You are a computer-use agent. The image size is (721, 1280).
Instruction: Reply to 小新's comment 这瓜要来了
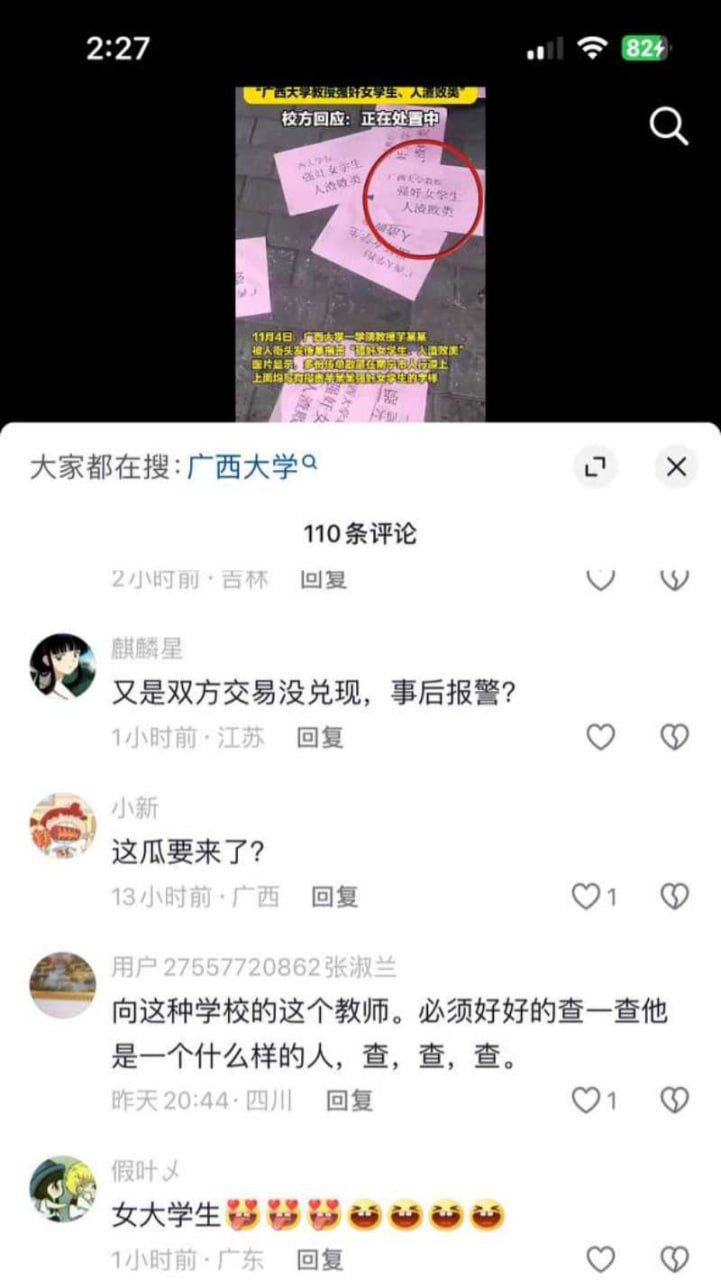[334, 897]
